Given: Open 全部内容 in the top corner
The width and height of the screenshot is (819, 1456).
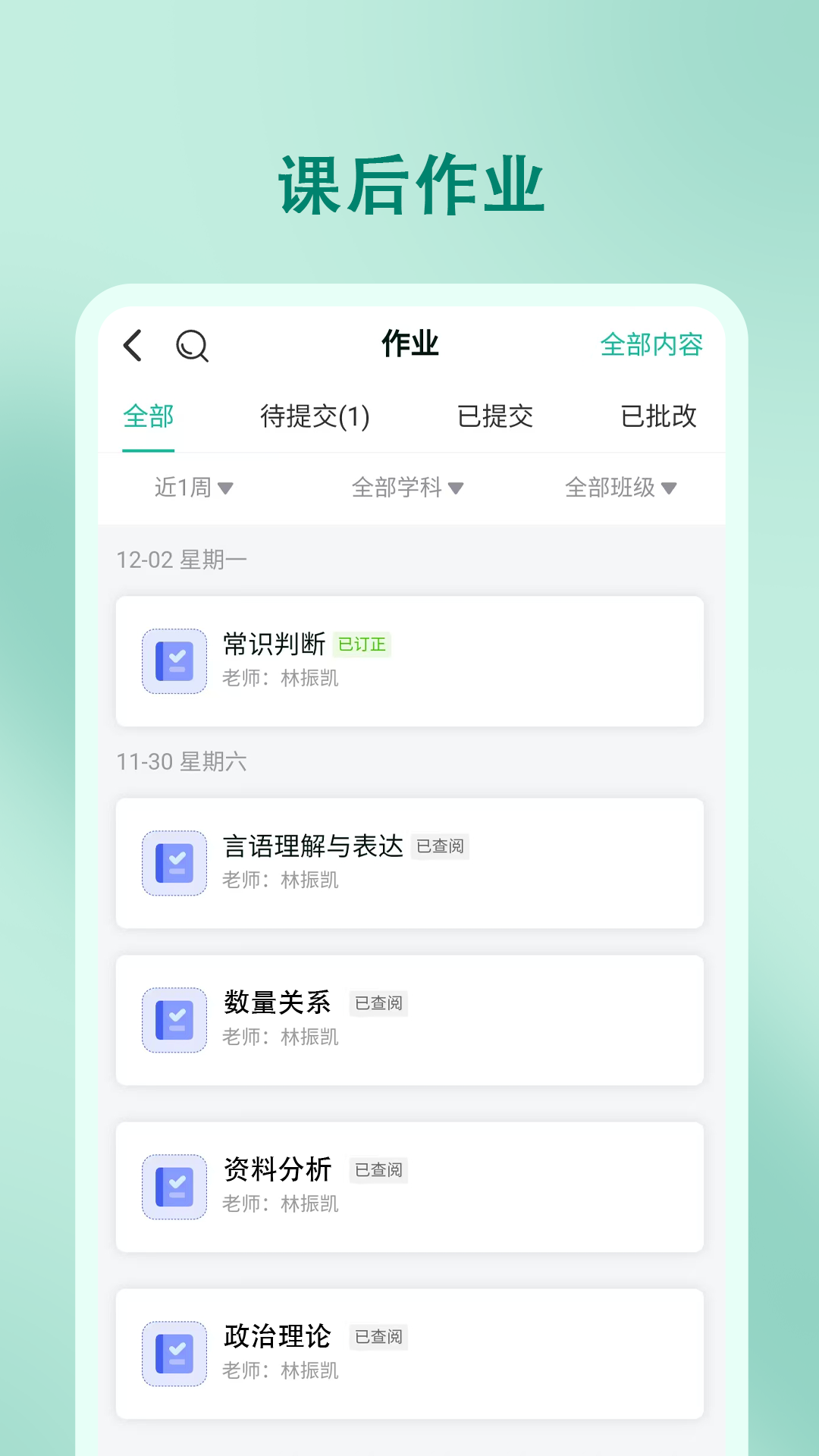Looking at the screenshot, I should click(652, 344).
